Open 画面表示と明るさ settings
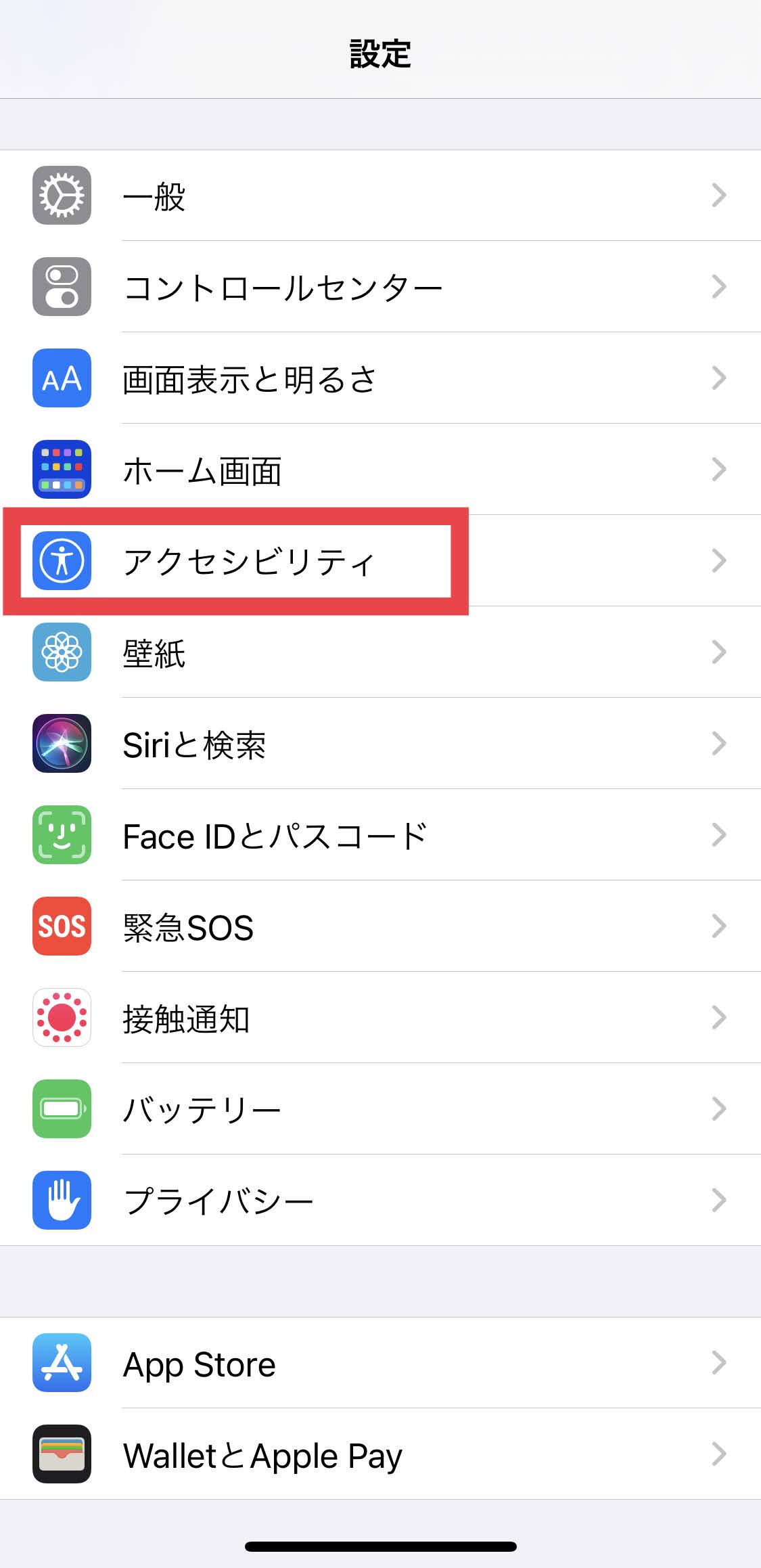 (380, 378)
